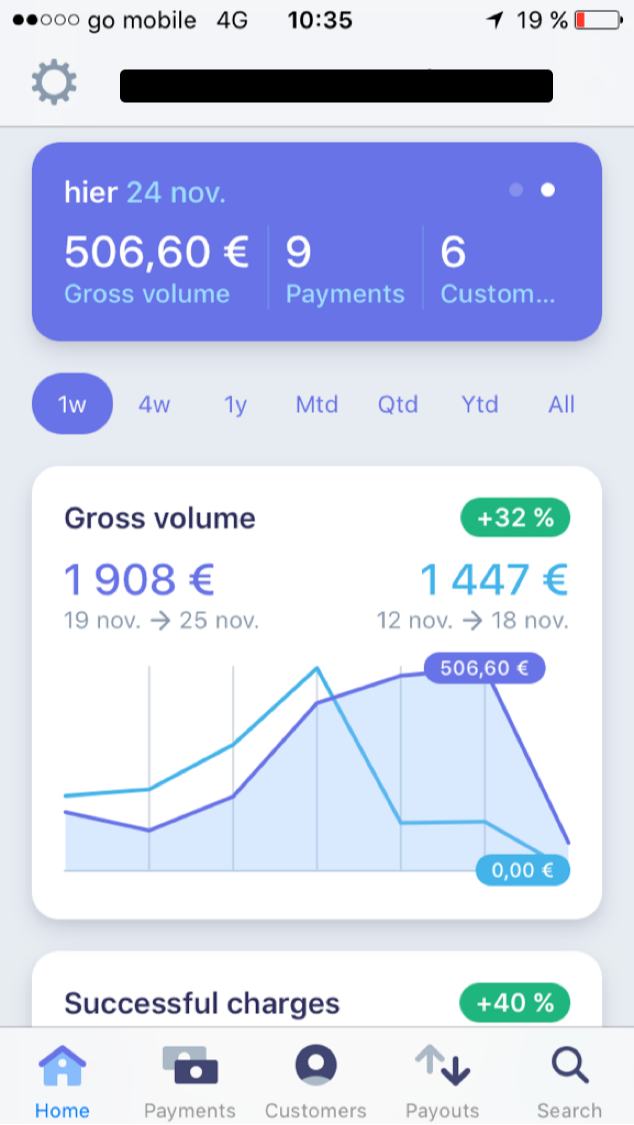The width and height of the screenshot is (634, 1125).
Task: Open the Search tab
Action: [569, 1080]
